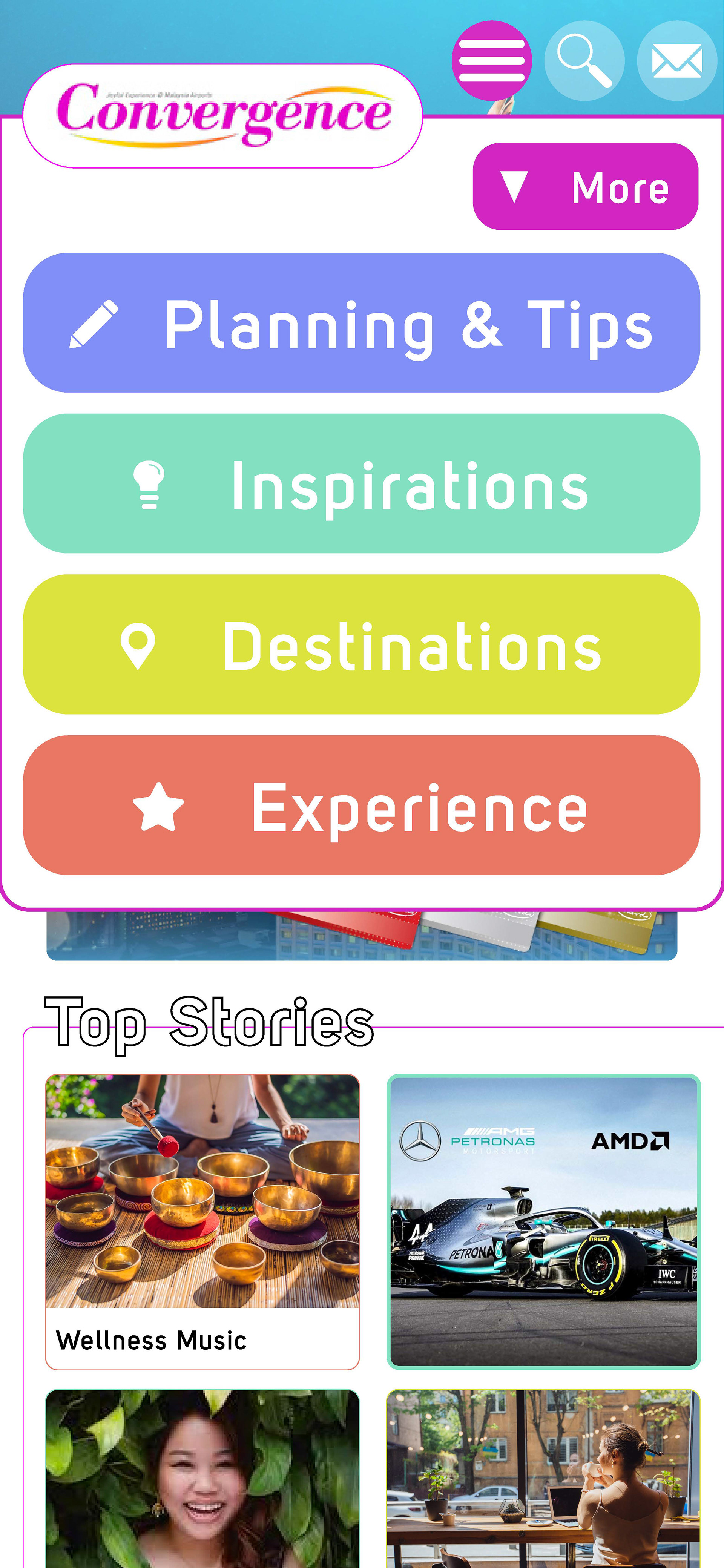This screenshot has height=1568, width=724.
Task: Select the Inspirations category
Action: pyautogui.click(x=362, y=483)
